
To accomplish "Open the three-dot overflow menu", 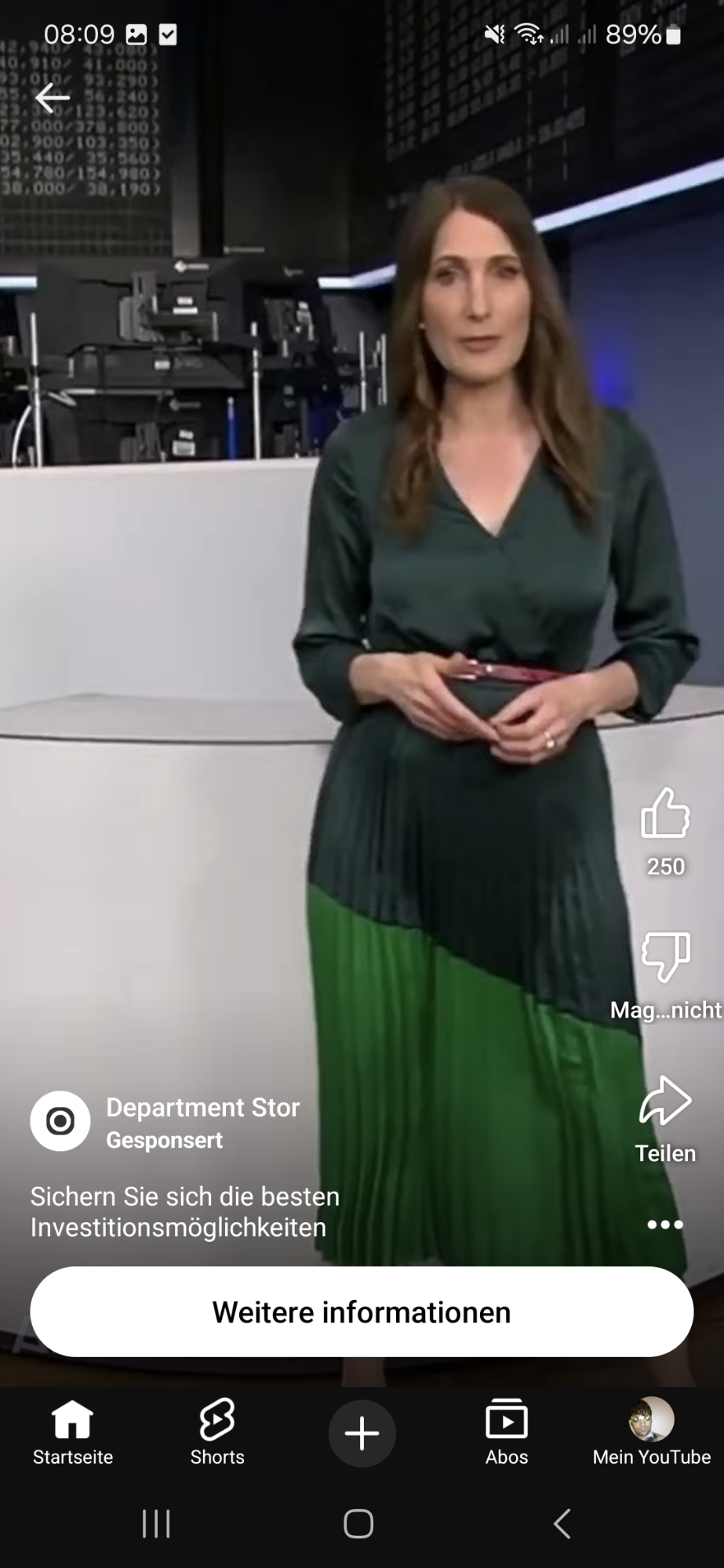I will 665,1224.
